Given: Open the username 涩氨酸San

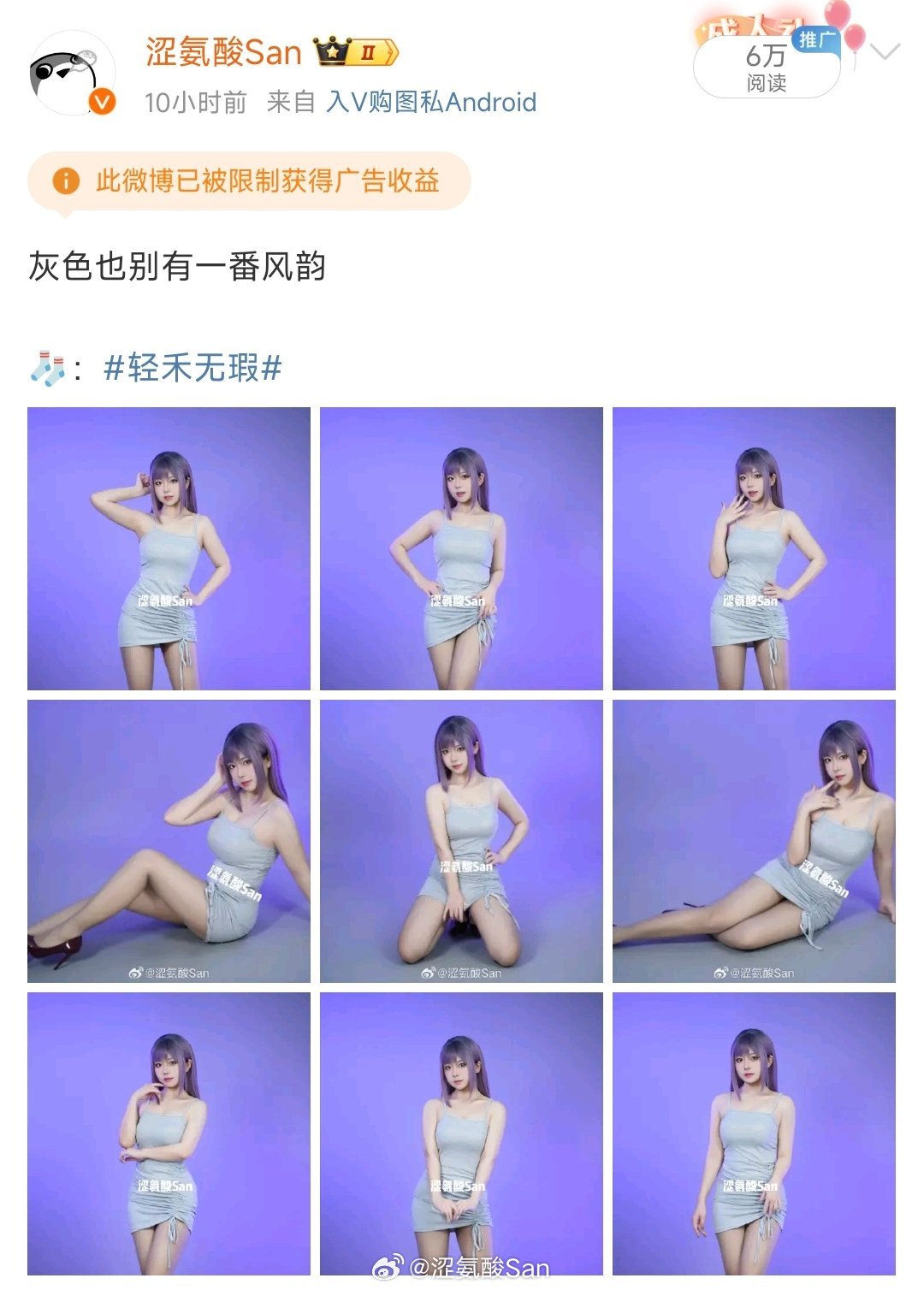Looking at the screenshot, I should 223,52.
